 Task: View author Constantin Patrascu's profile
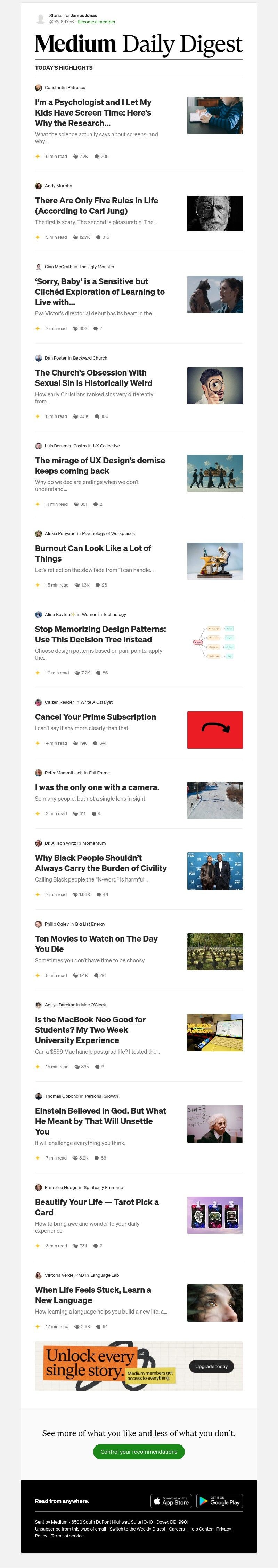[x=65, y=88]
